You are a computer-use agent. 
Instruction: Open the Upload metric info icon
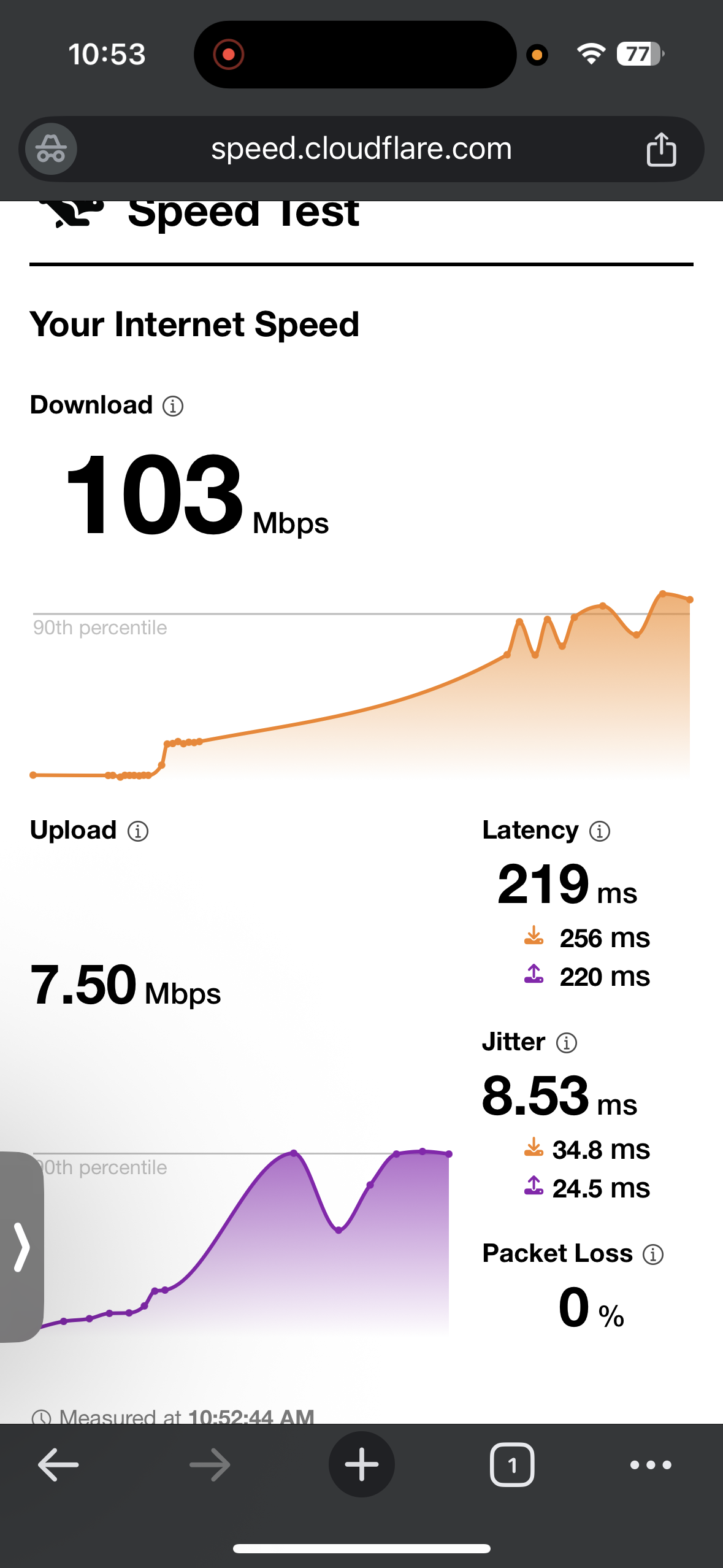pos(138,831)
